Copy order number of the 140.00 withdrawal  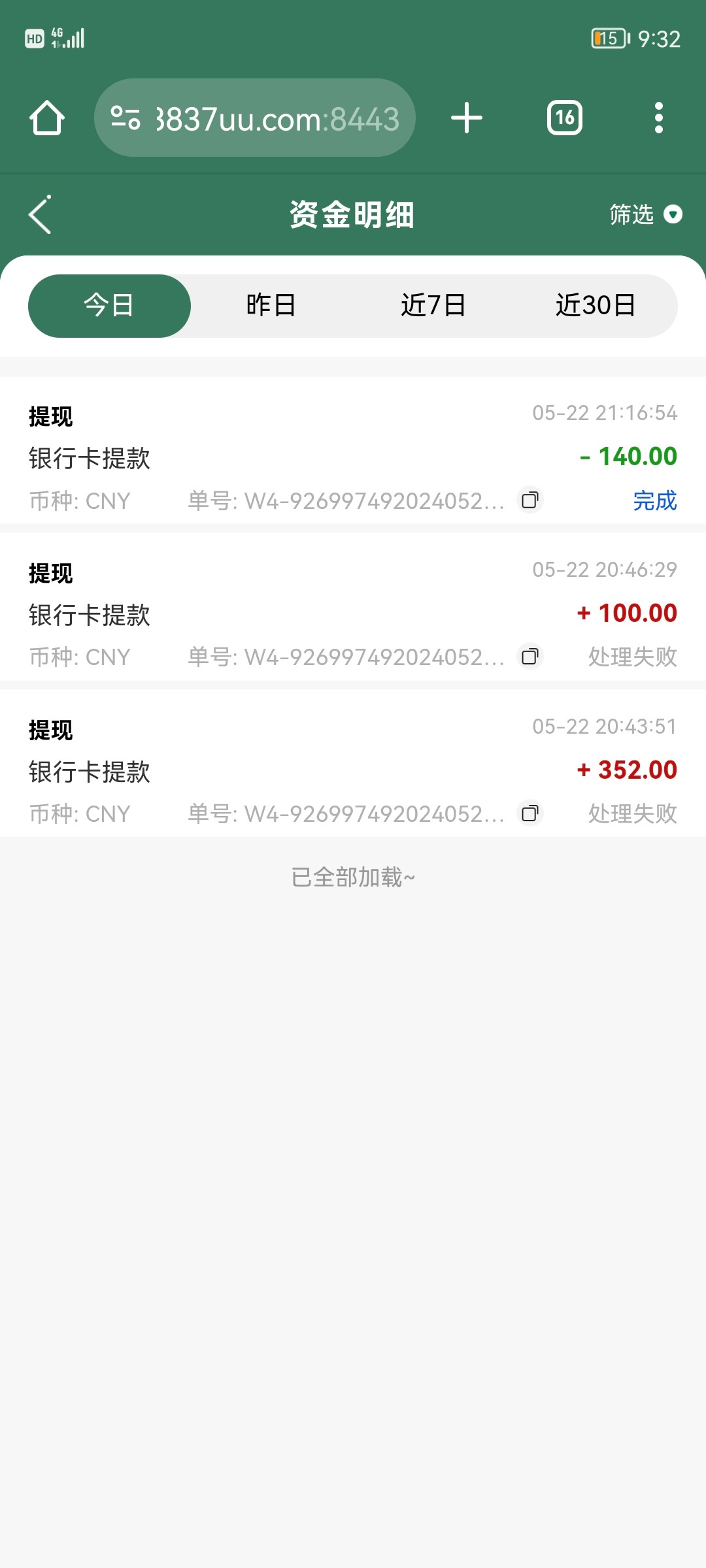click(530, 500)
